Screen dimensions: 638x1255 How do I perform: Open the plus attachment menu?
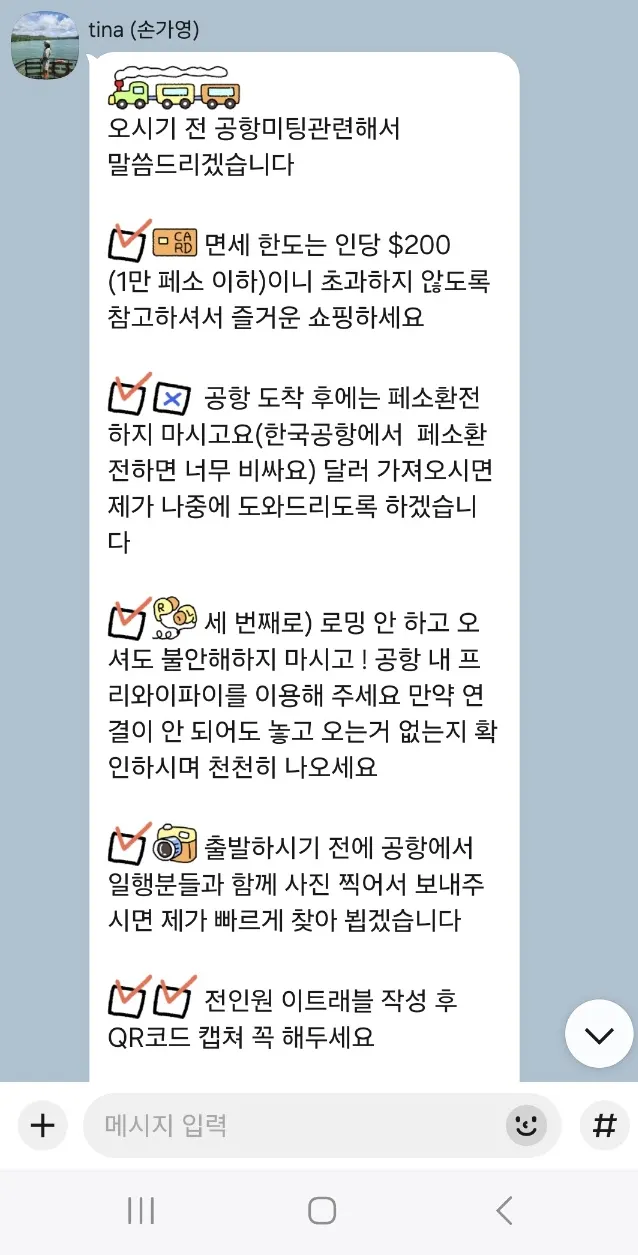click(x=42, y=1125)
